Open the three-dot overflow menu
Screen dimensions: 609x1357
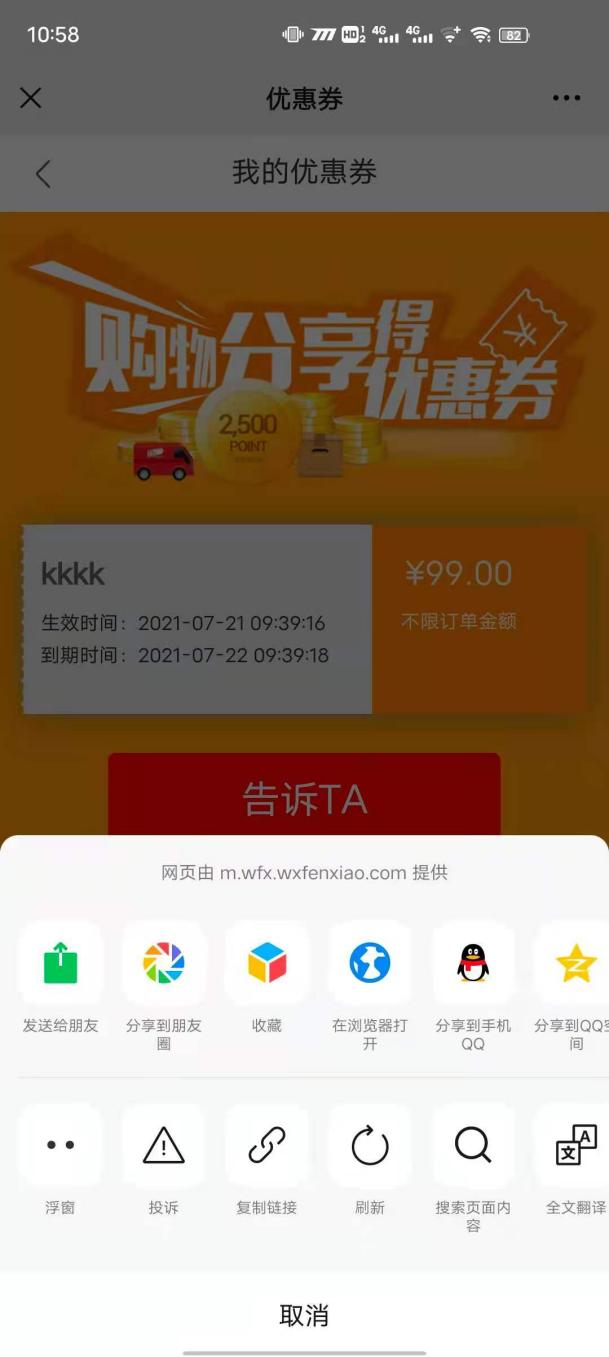tap(566, 98)
